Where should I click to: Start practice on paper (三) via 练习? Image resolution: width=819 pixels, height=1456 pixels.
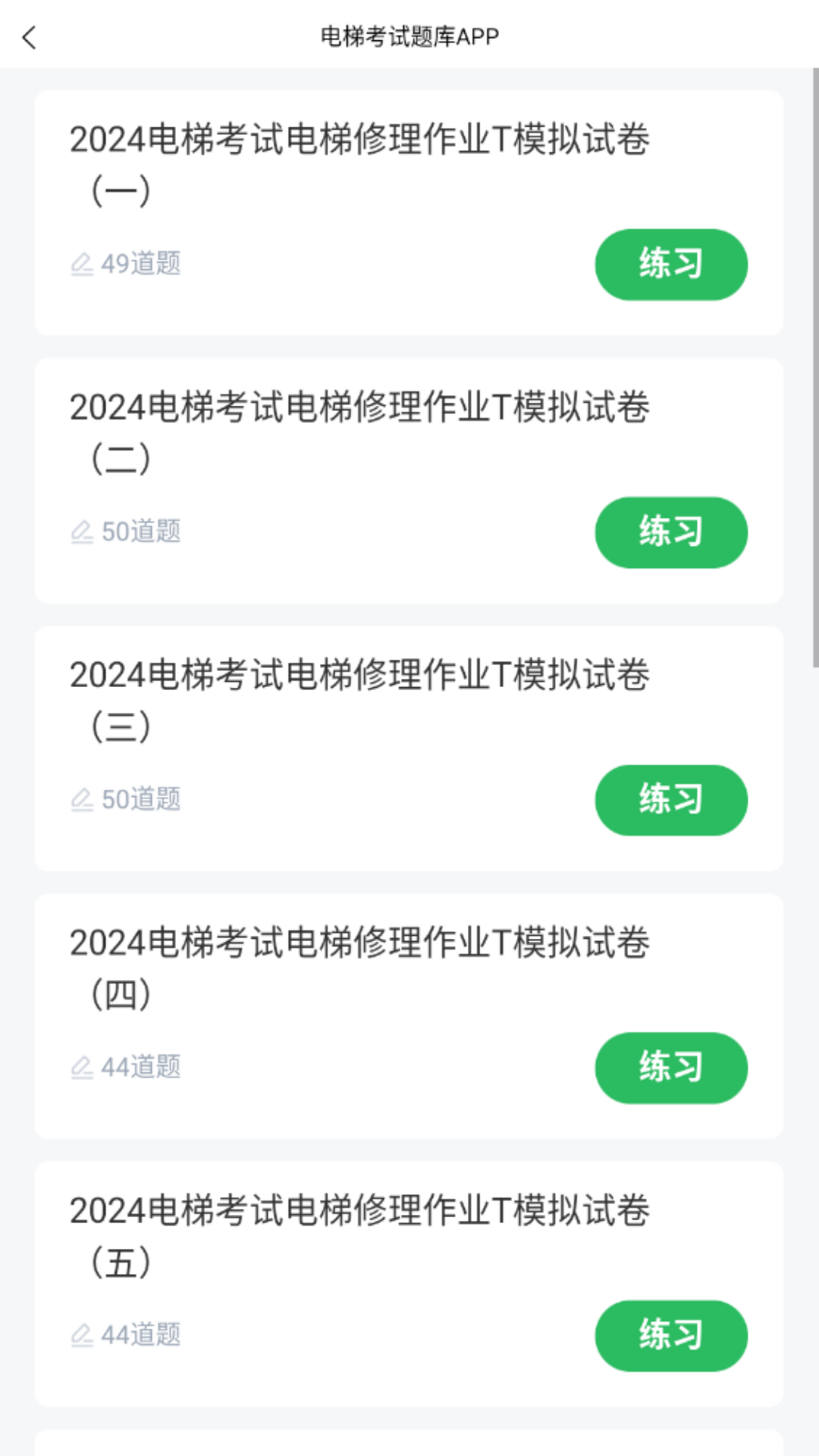pos(670,800)
